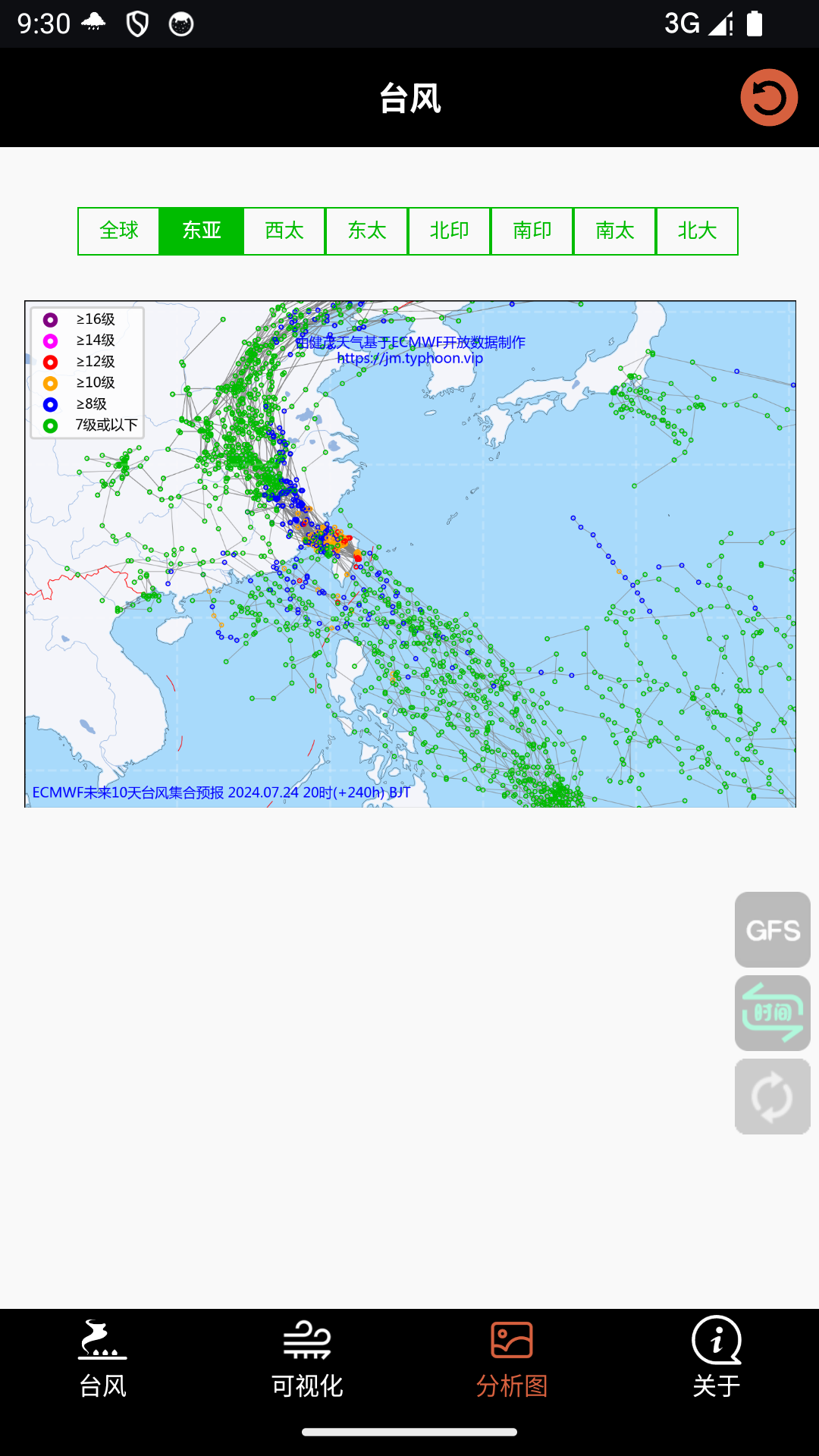This screenshot has height=1456, width=819.
Task: Tap the gray refresh arrows button
Action: 772,1097
